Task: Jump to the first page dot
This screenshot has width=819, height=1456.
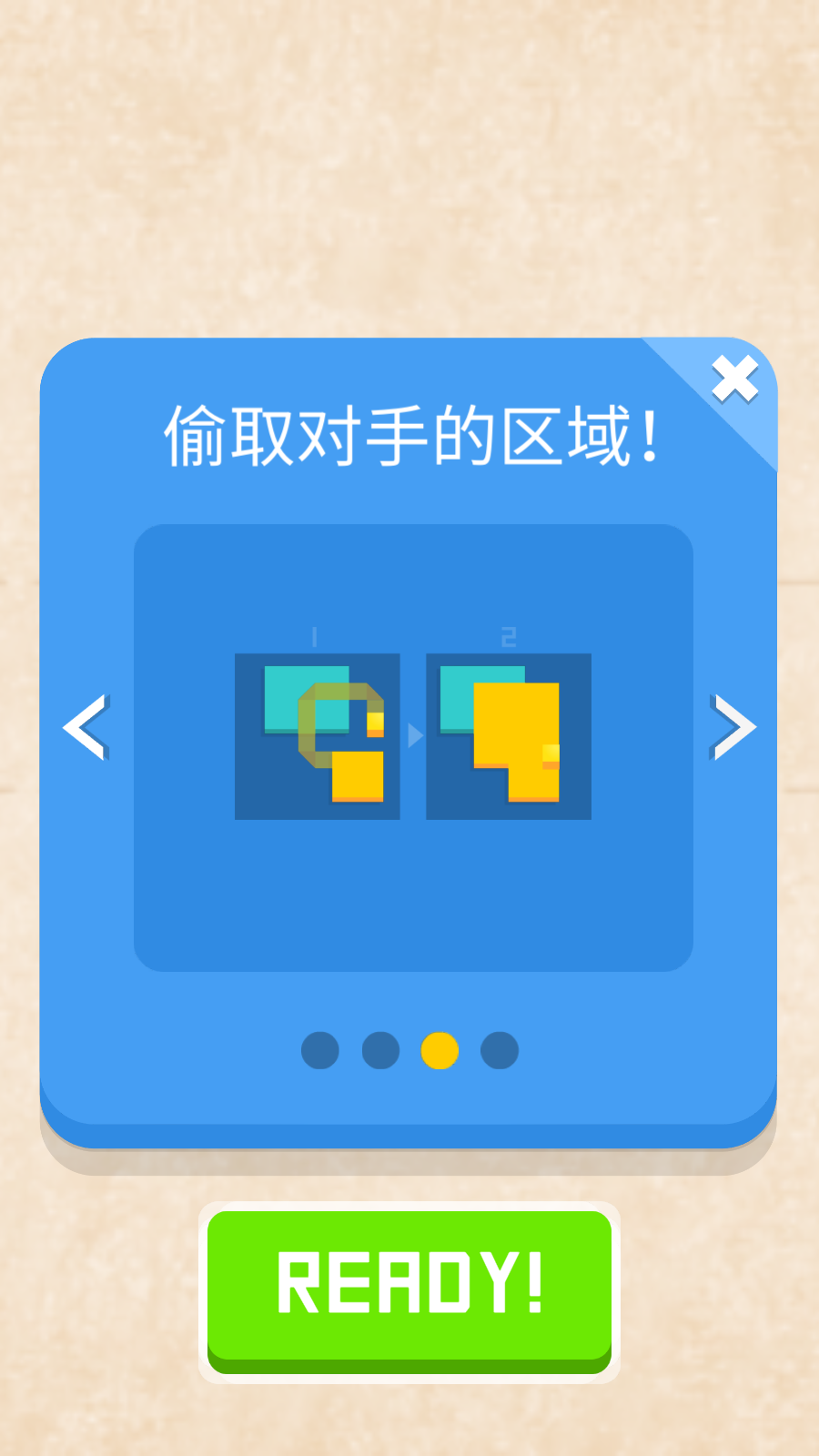Action: tap(320, 1050)
